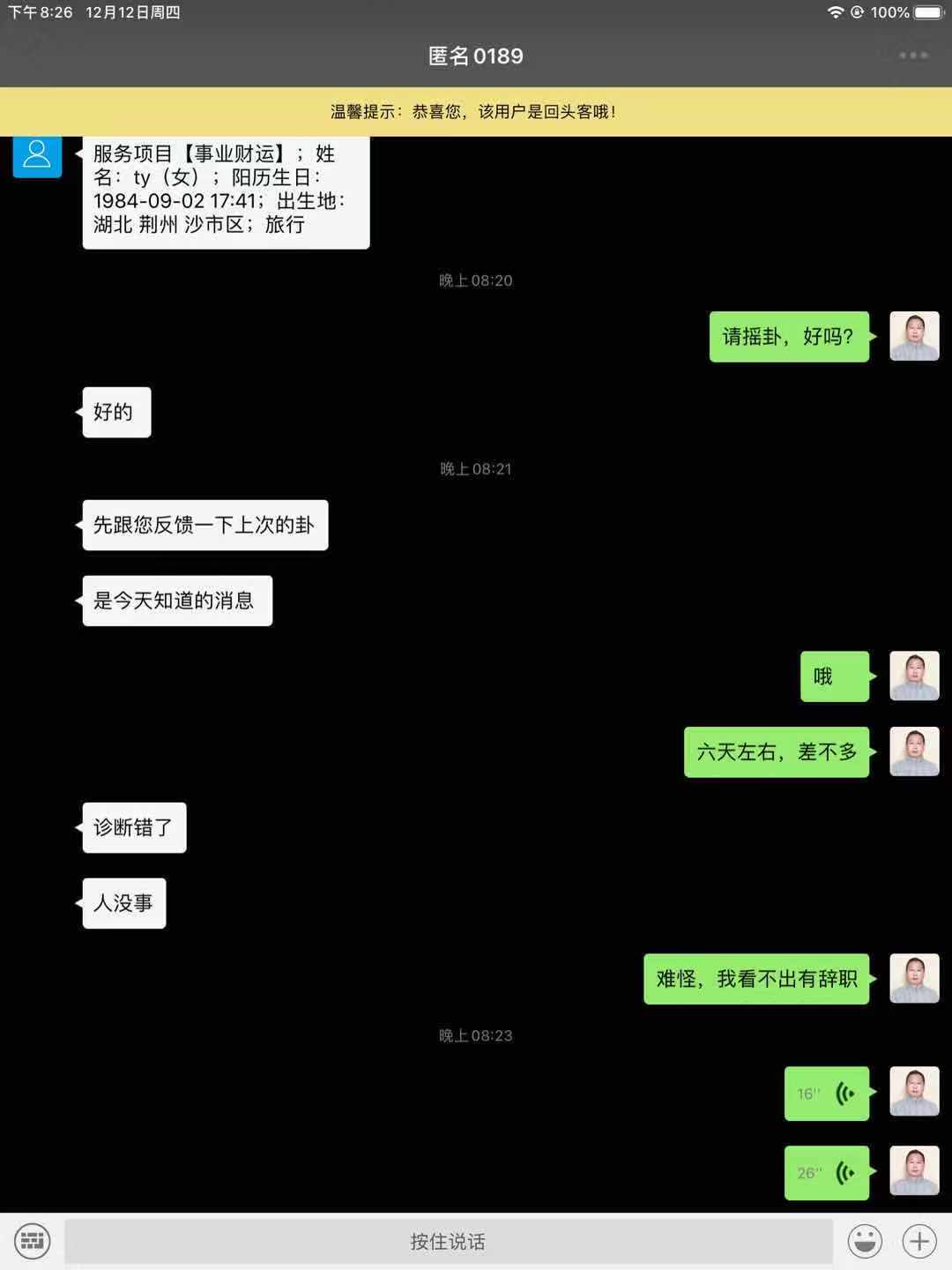Open the three-dot overflow menu

913,56
